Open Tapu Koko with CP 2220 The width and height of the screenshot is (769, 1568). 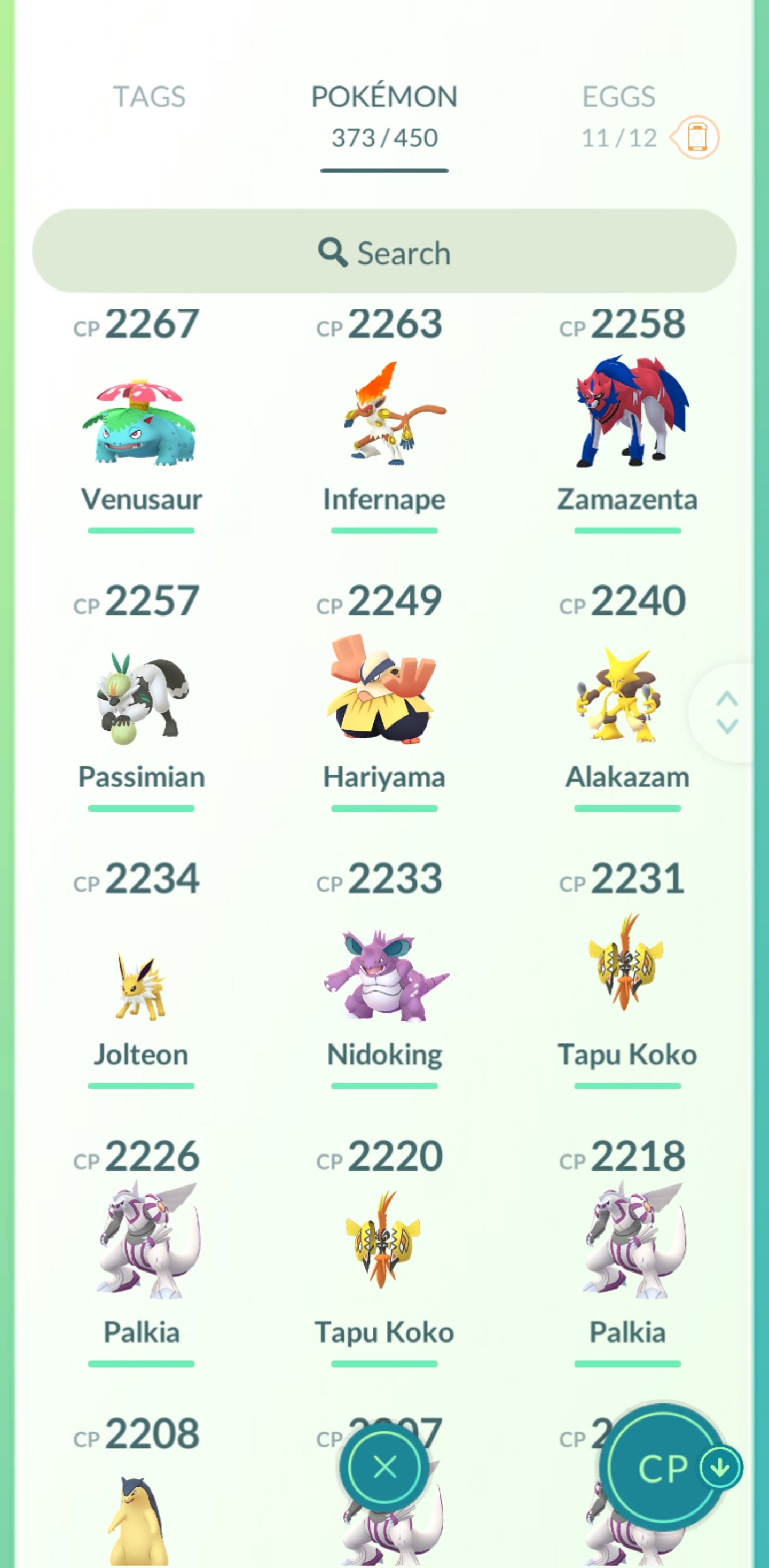click(x=384, y=1242)
